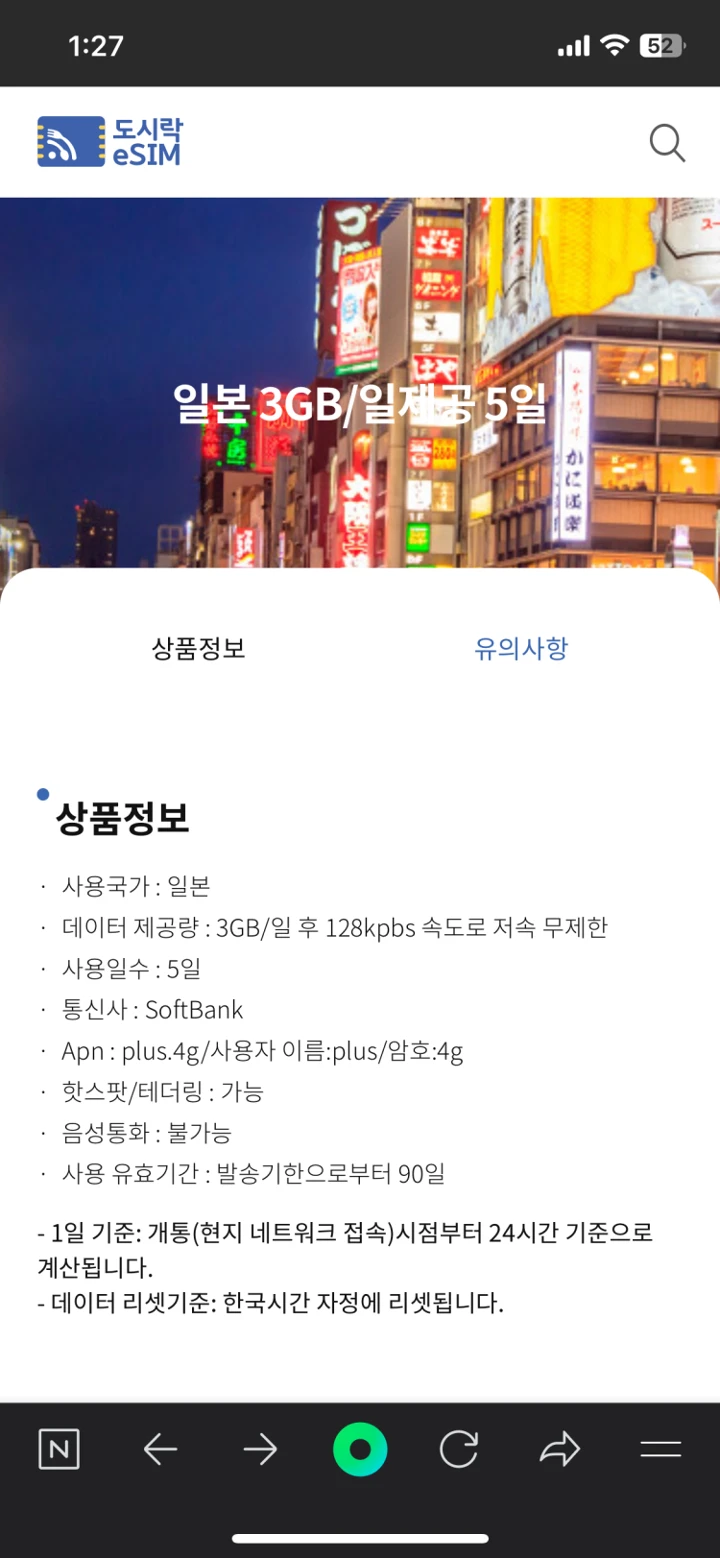Tap the battery indicator showing 52
This screenshot has width=720, height=1558.
(662, 44)
